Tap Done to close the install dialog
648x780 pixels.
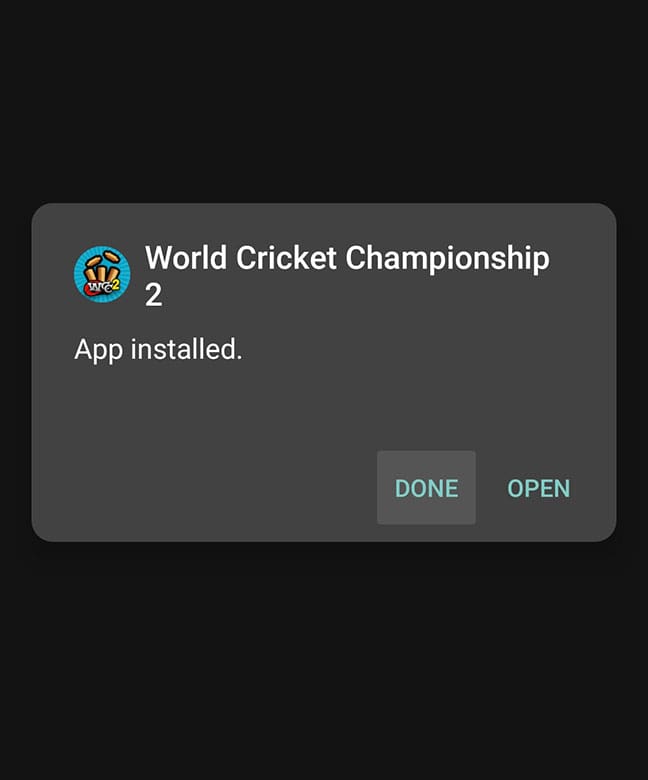[x=426, y=488]
